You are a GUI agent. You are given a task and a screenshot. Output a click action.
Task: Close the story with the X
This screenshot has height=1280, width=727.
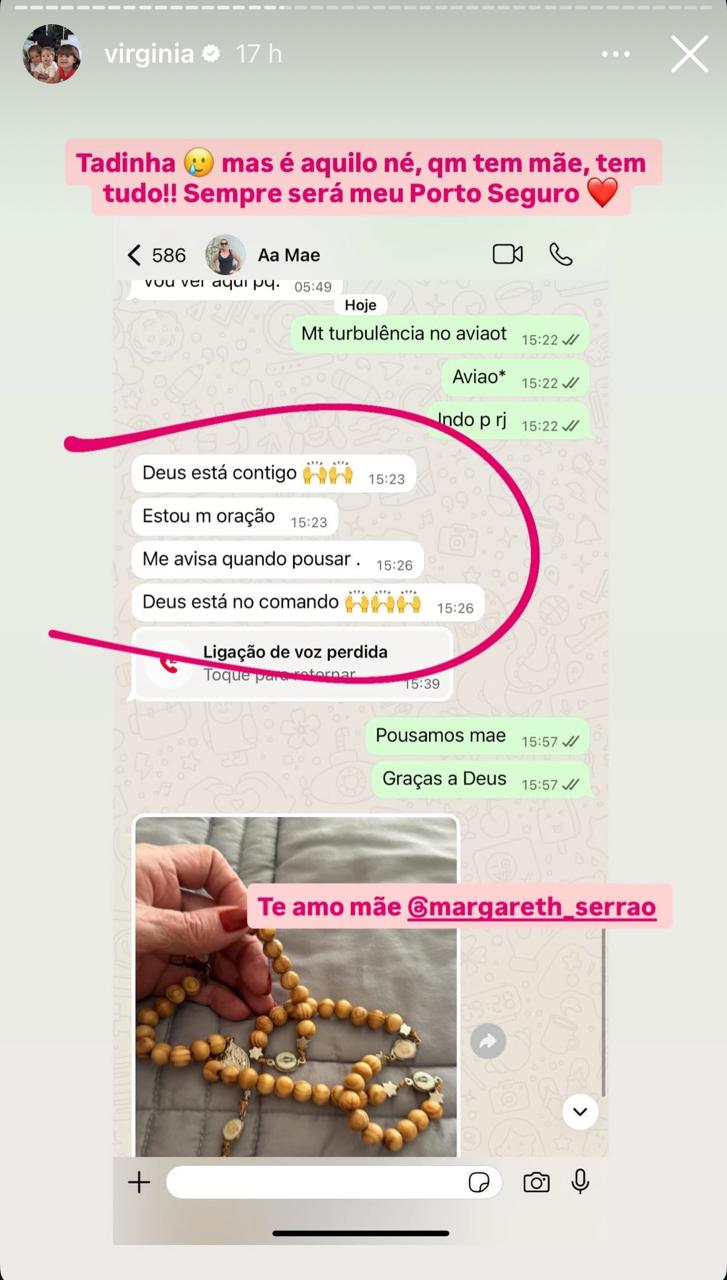click(689, 54)
